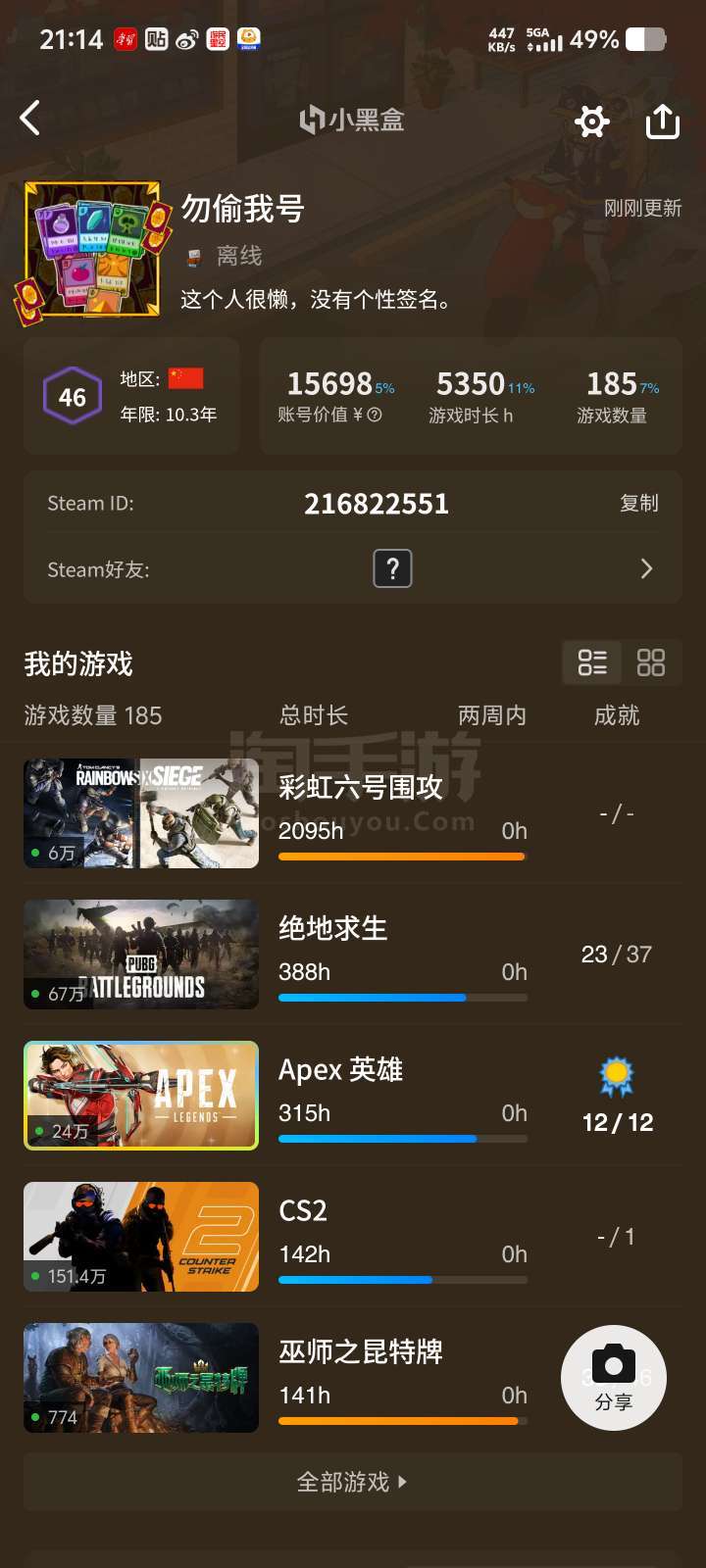The height and width of the screenshot is (1568, 706).
Task: Open the 彩虹六号围攻 game row
Action: [353, 813]
